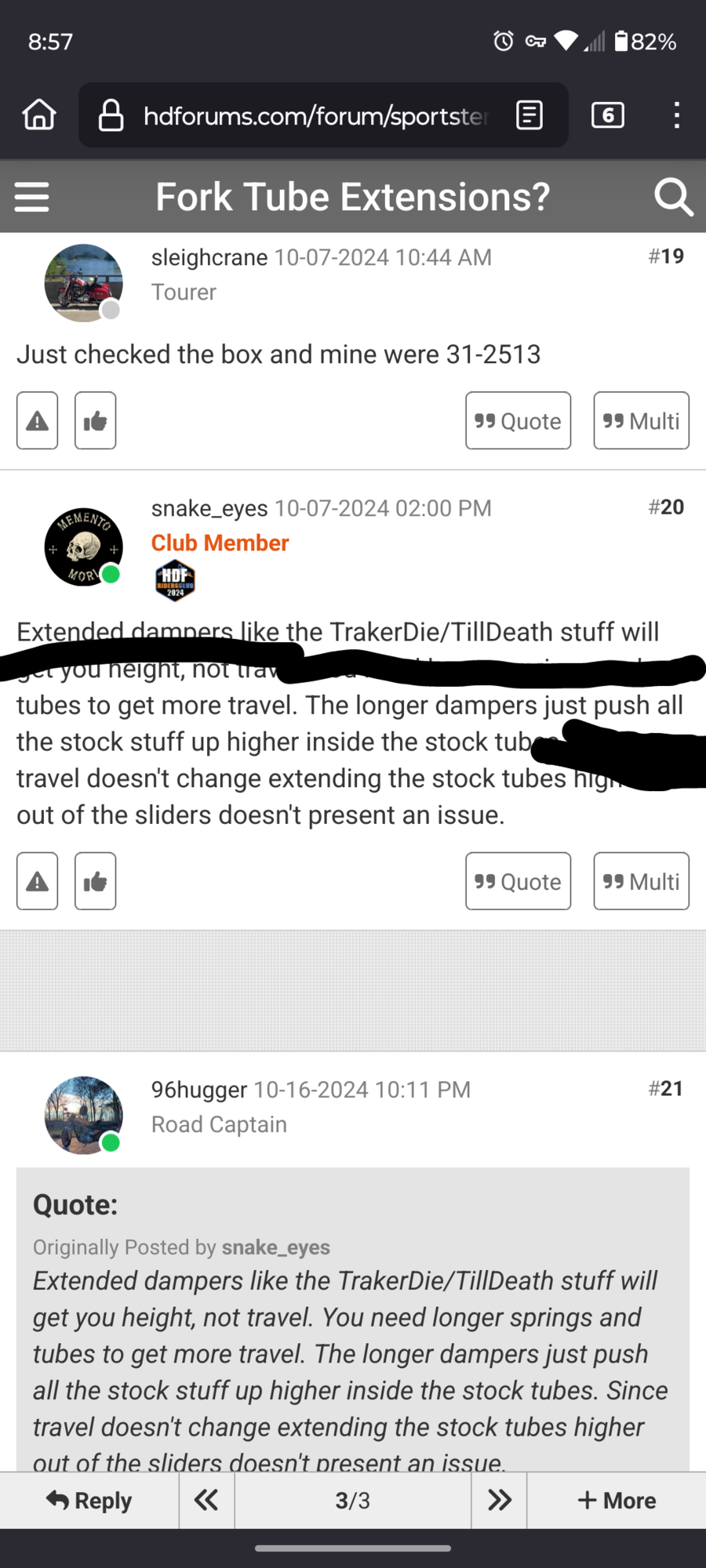Multi-quote sleighcrane's post #19
Image resolution: width=706 pixels, height=1568 pixels.
(x=641, y=421)
